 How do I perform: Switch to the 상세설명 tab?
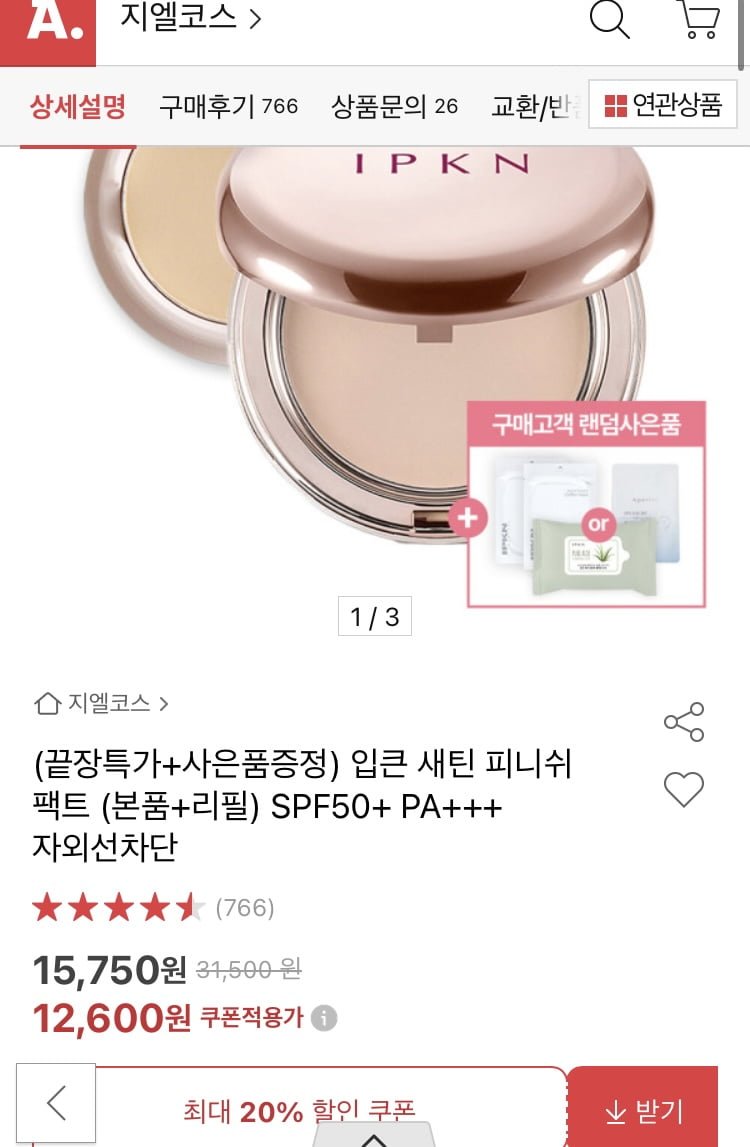pyautogui.click(x=78, y=107)
